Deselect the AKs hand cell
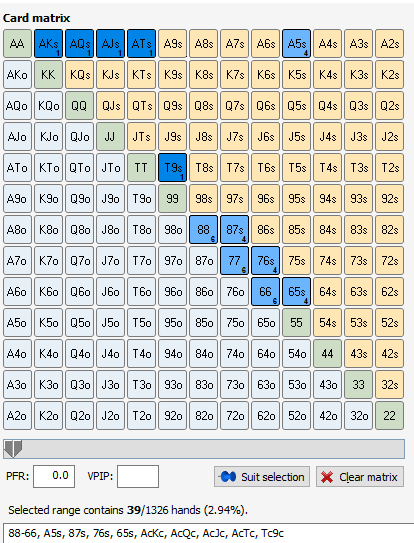This screenshot has width=414, height=543. [49, 44]
